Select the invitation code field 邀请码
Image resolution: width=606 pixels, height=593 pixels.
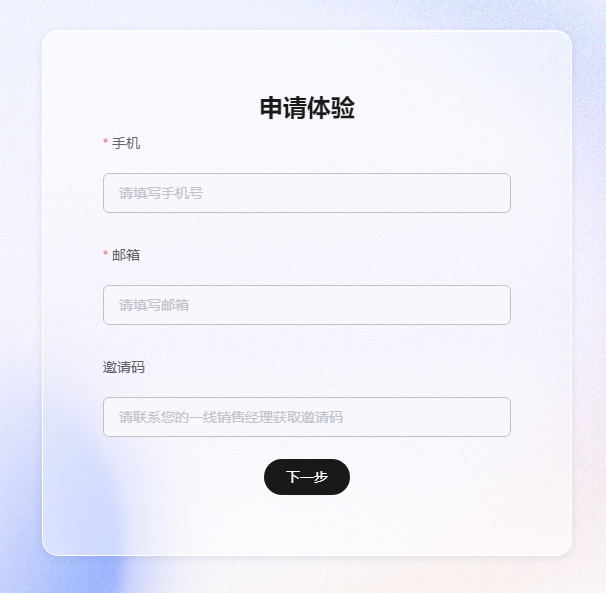pyautogui.click(x=306, y=417)
